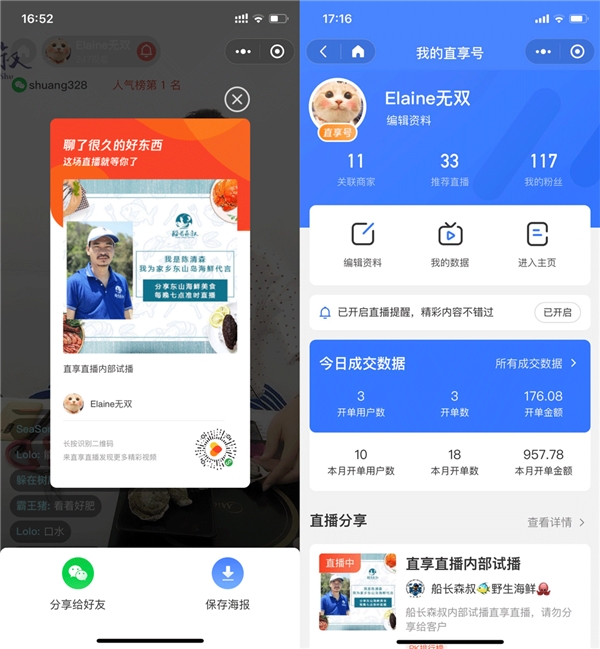Close the share poster popup
Viewport: 600px width, 649px height.
pos(237,99)
